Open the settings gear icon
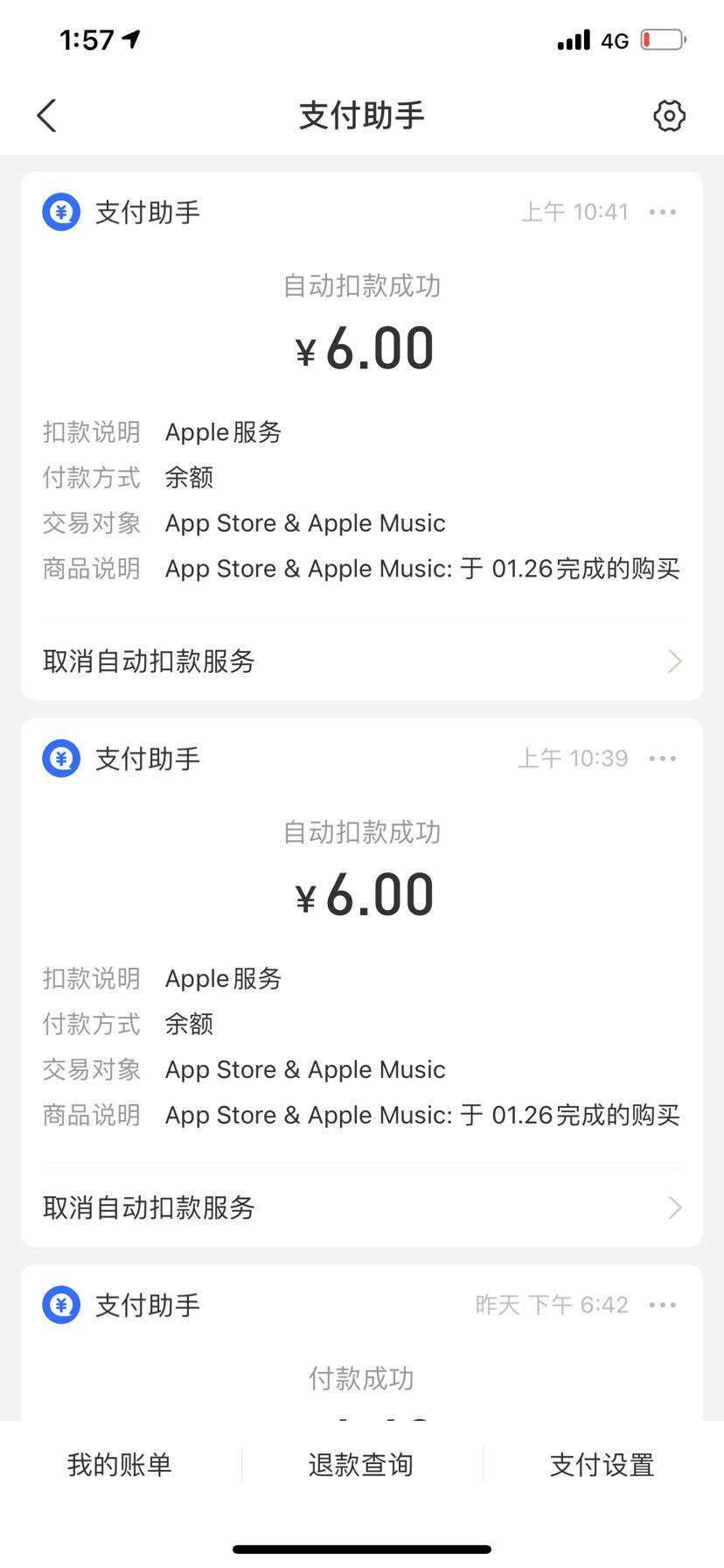 coord(669,115)
